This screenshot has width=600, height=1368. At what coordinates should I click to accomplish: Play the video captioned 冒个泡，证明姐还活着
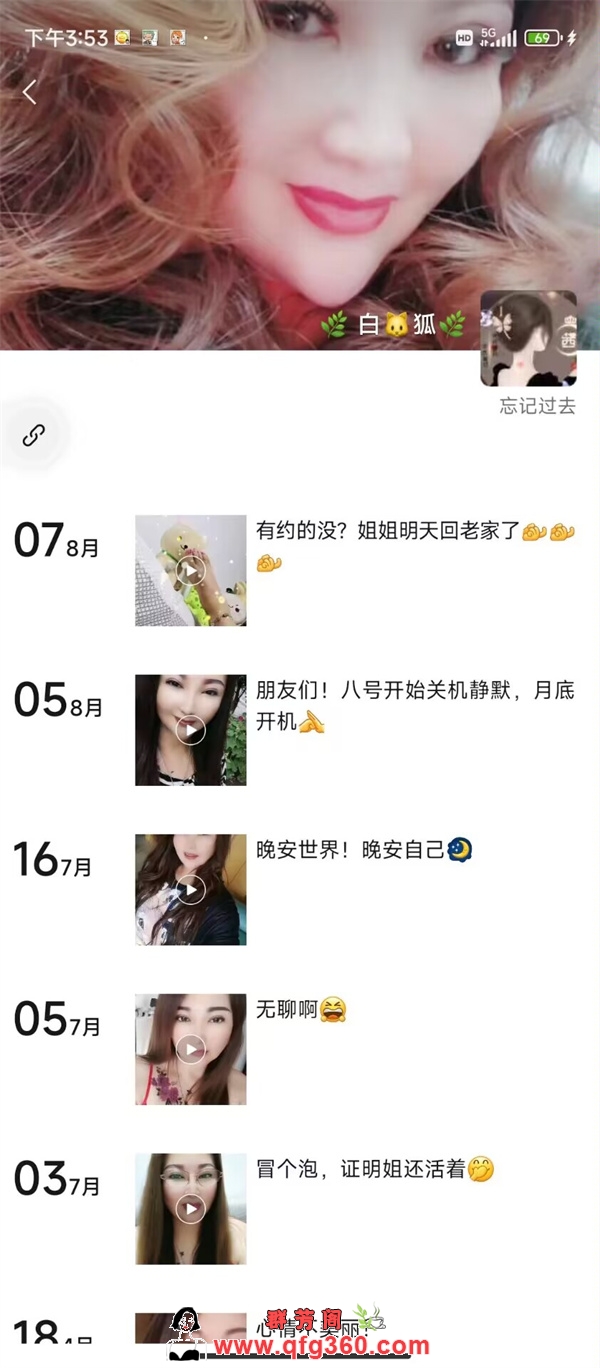click(x=190, y=1209)
